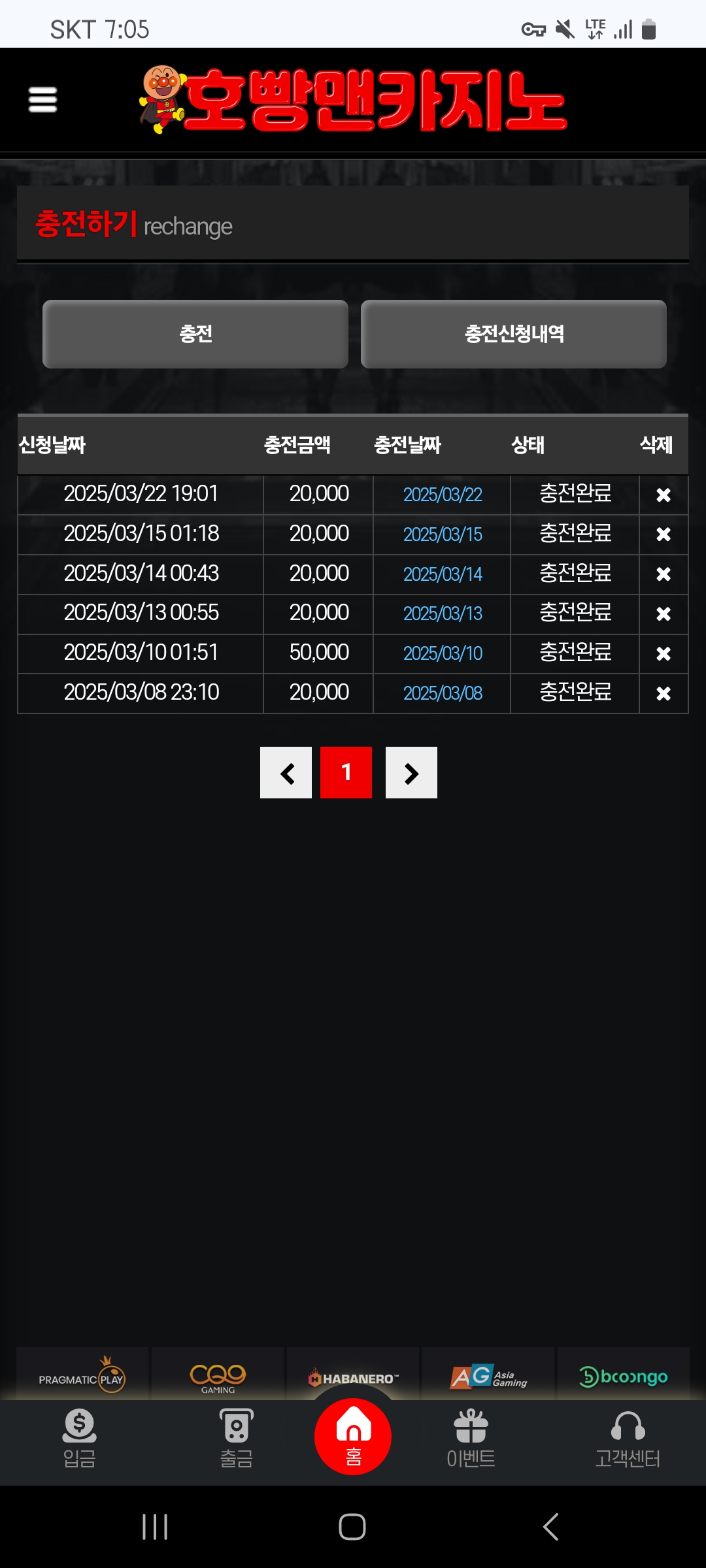This screenshot has width=706, height=1568.
Task: Go to the previous page arrow
Action: click(x=286, y=773)
